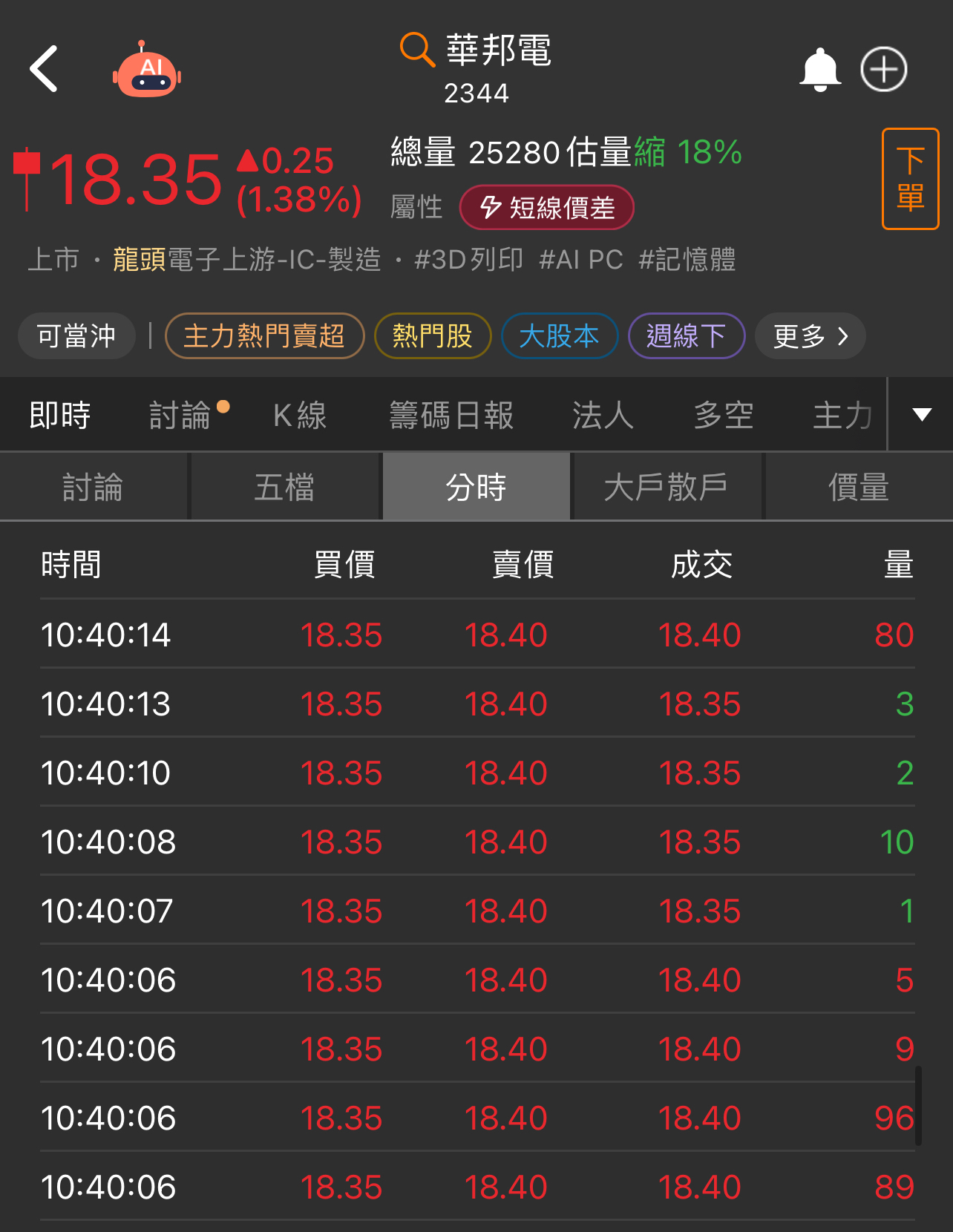
Task: Tap the orange 下單 order button
Action: 910,179
